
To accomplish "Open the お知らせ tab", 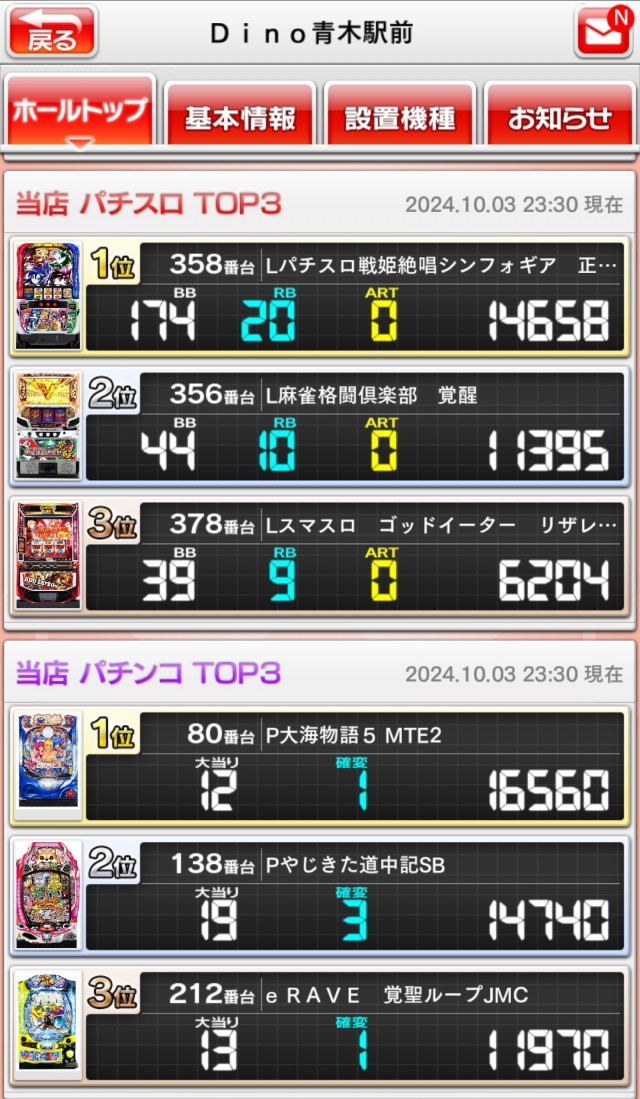I will (560, 117).
